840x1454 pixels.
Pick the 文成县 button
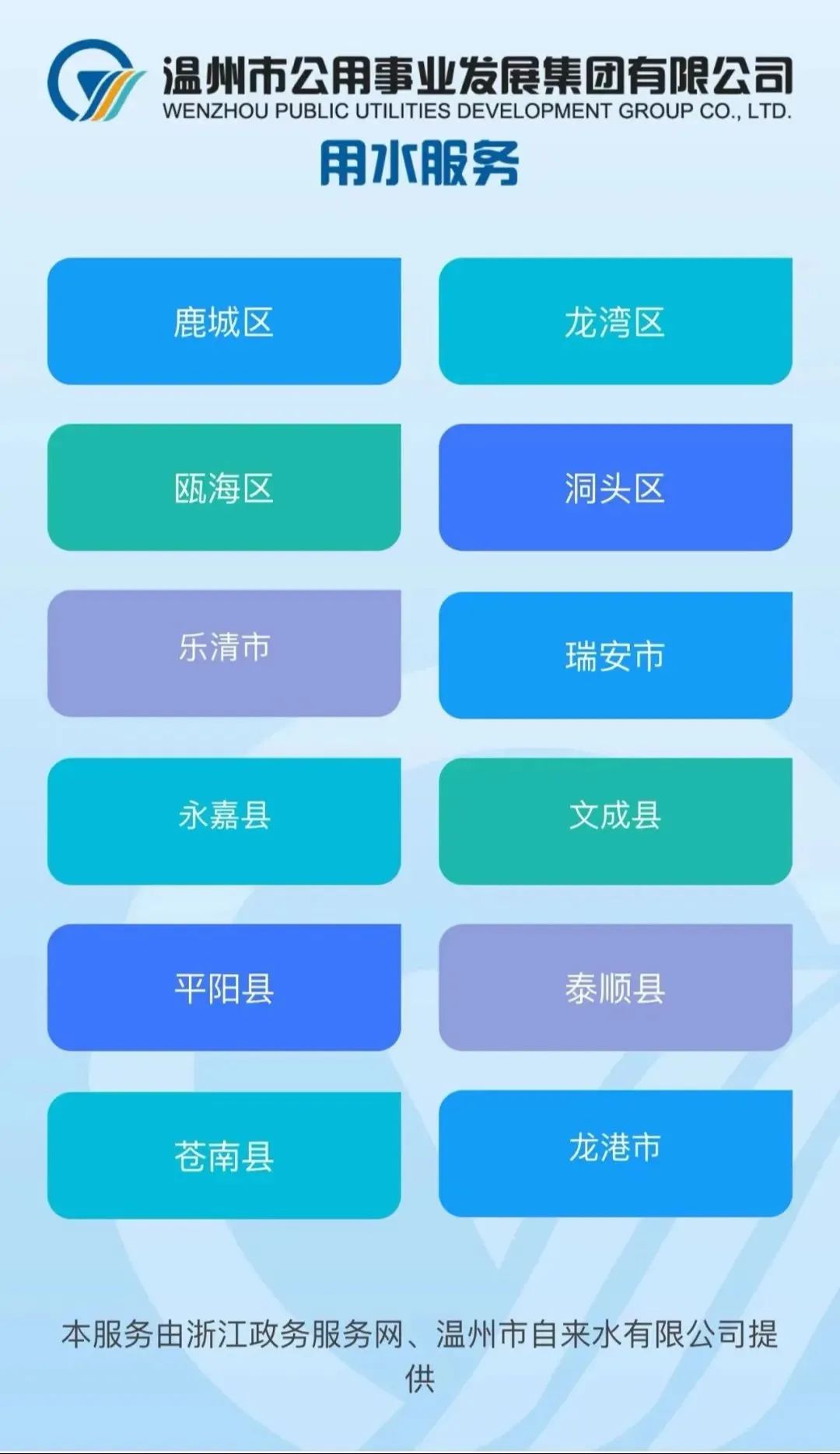615,821
